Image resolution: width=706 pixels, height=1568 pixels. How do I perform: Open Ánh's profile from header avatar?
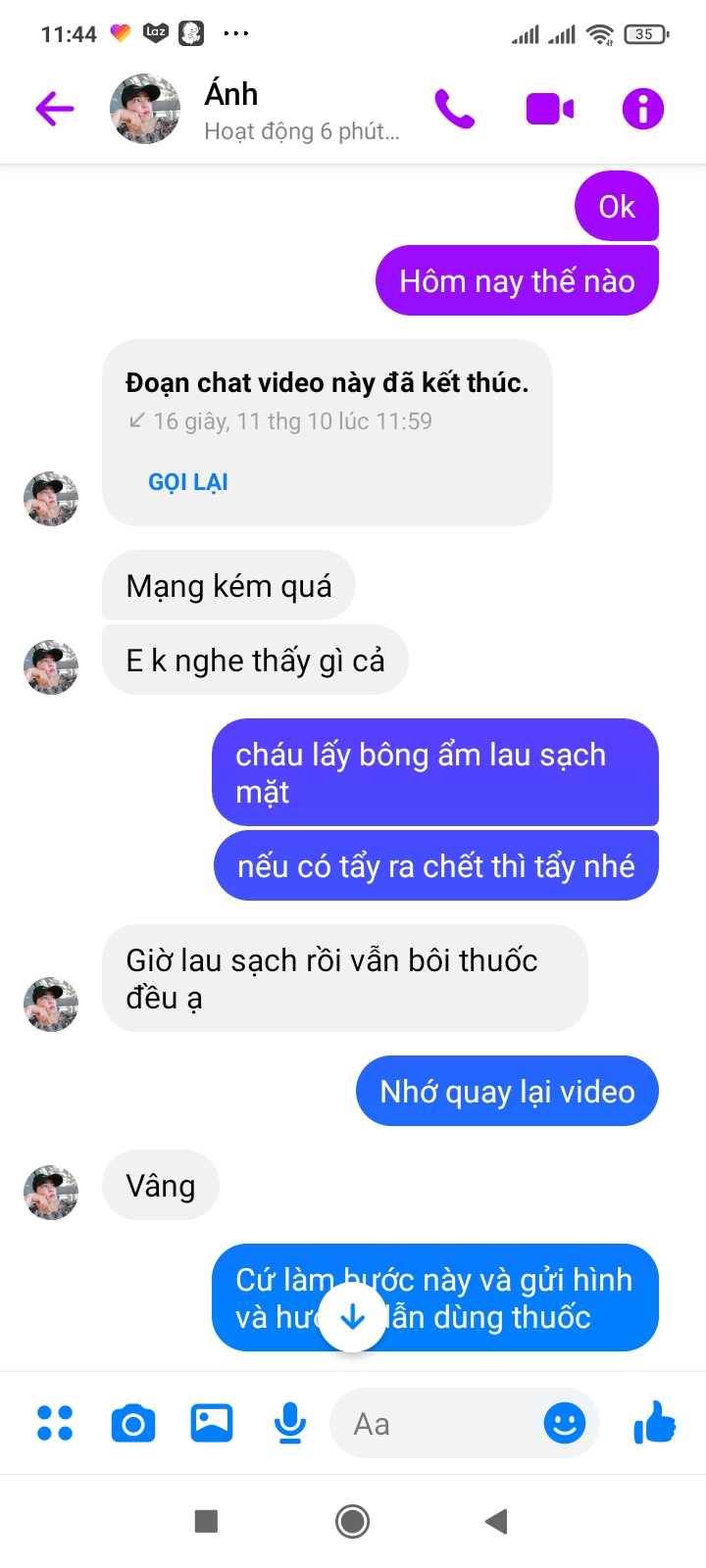coord(145,109)
